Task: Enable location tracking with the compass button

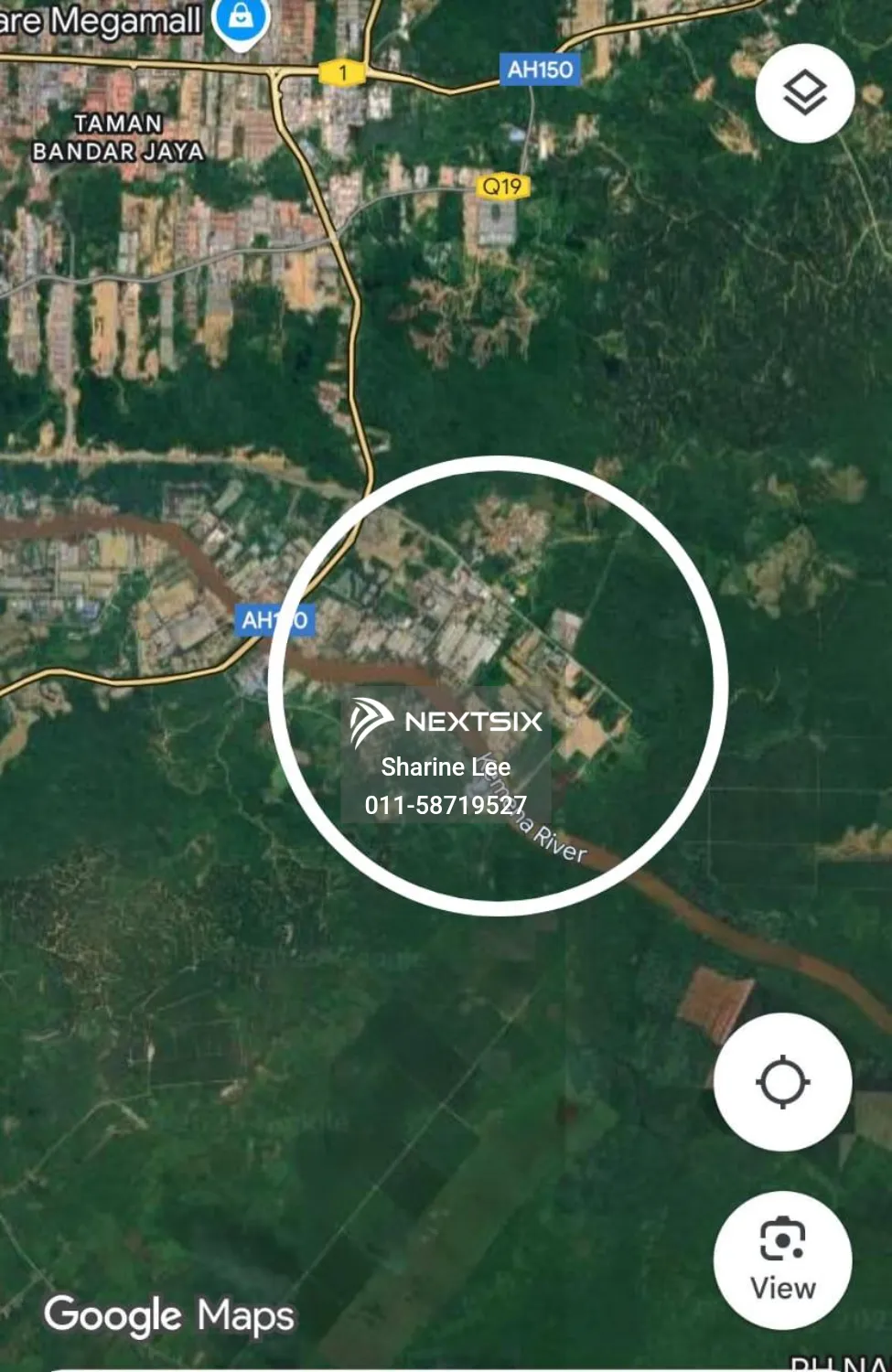Action: tap(782, 1081)
